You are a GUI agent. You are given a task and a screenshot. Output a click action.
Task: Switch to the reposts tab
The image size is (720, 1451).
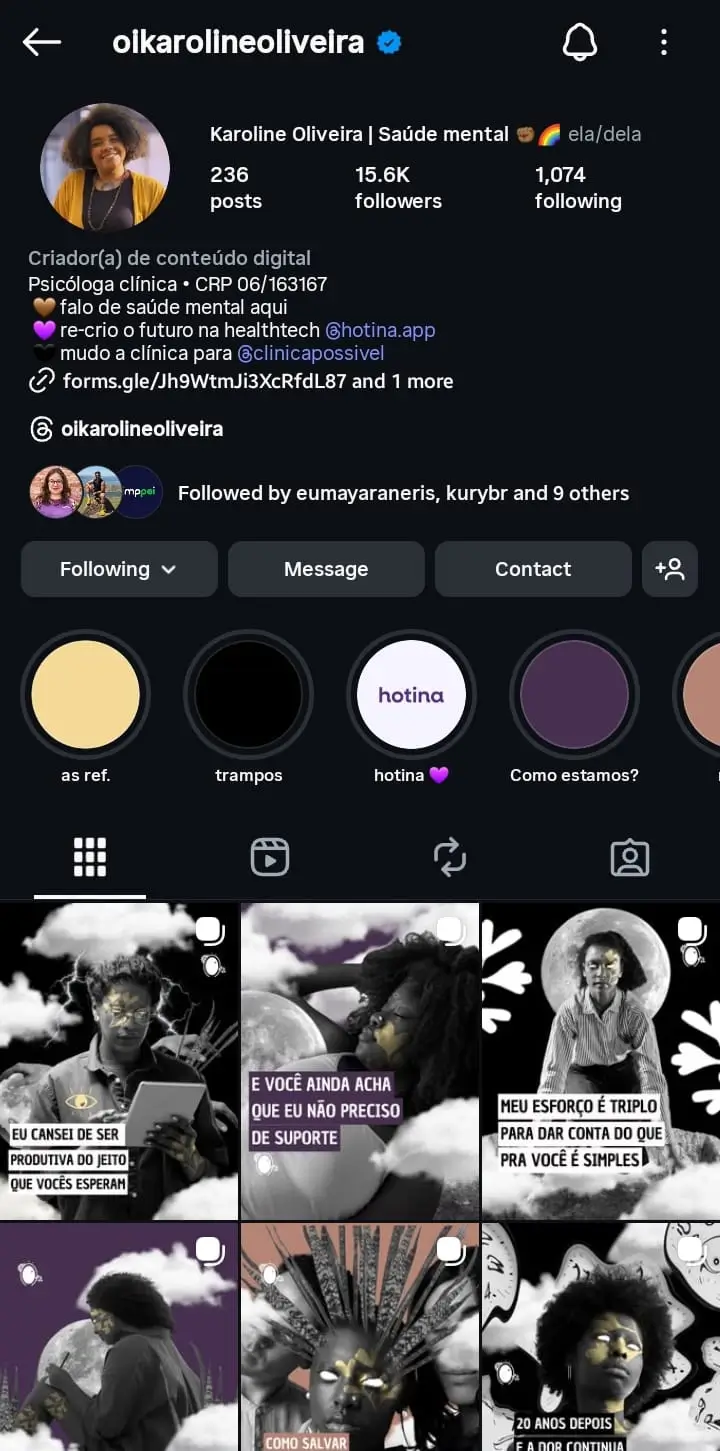tap(450, 858)
